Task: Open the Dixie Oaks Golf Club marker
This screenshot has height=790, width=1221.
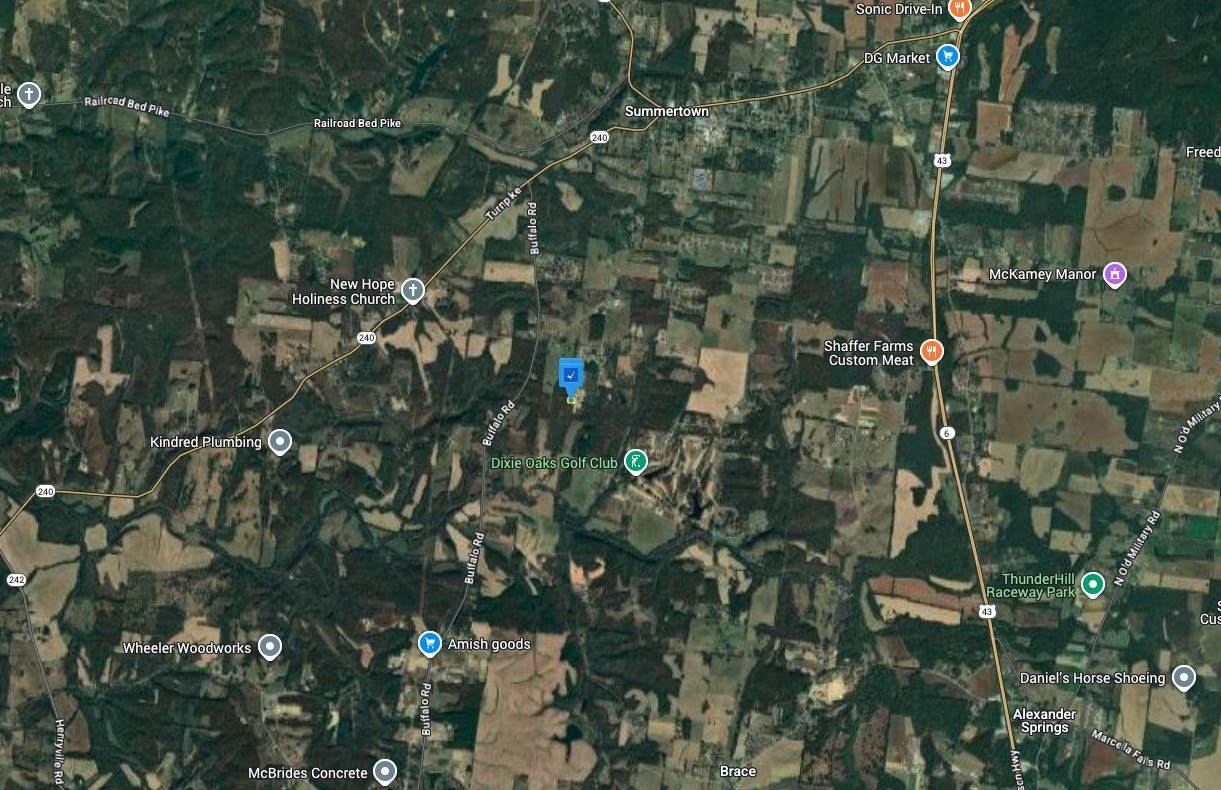Action: [x=635, y=461]
